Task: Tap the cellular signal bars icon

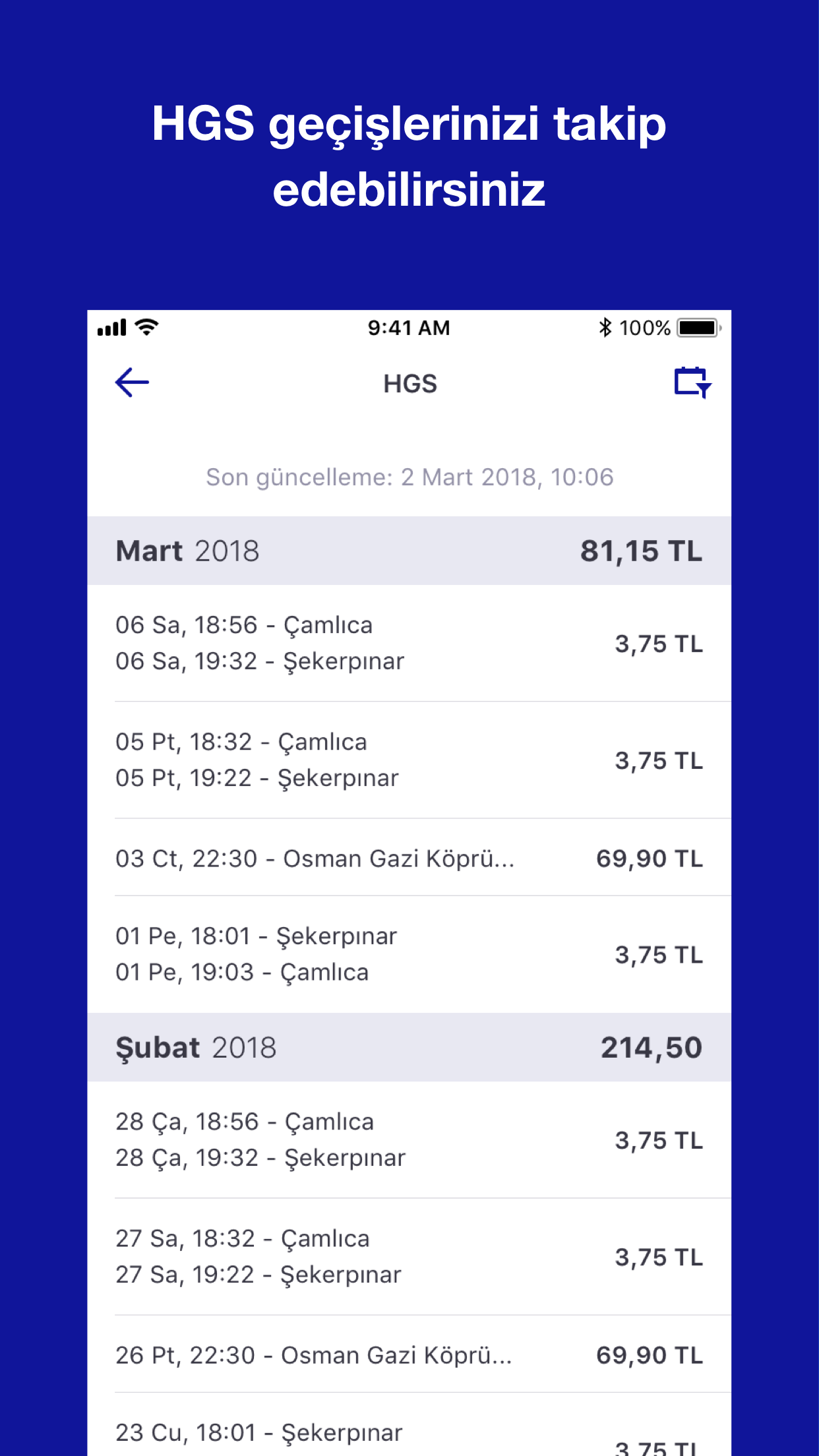Action: pyautogui.click(x=111, y=327)
